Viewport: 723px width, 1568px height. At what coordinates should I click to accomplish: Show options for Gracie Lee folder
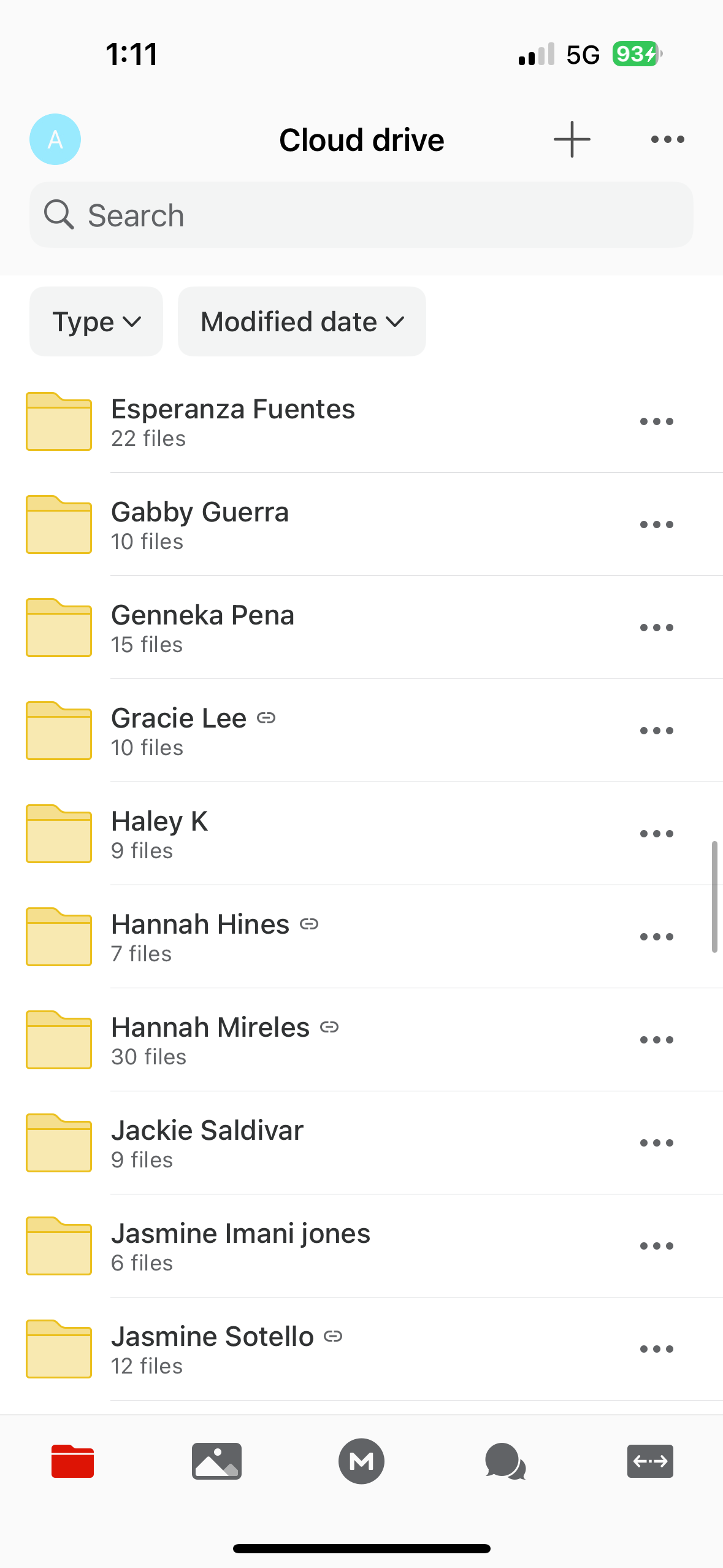pos(656,731)
